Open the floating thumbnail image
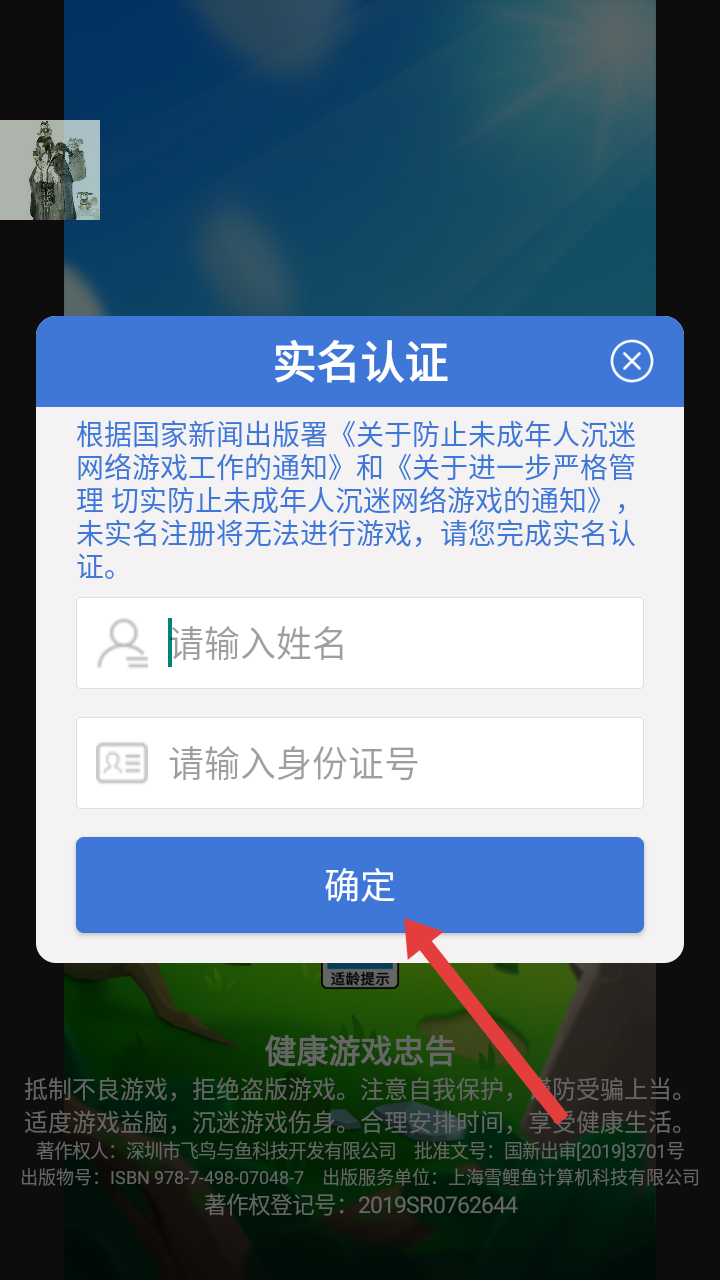The image size is (720, 1280). pos(50,170)
